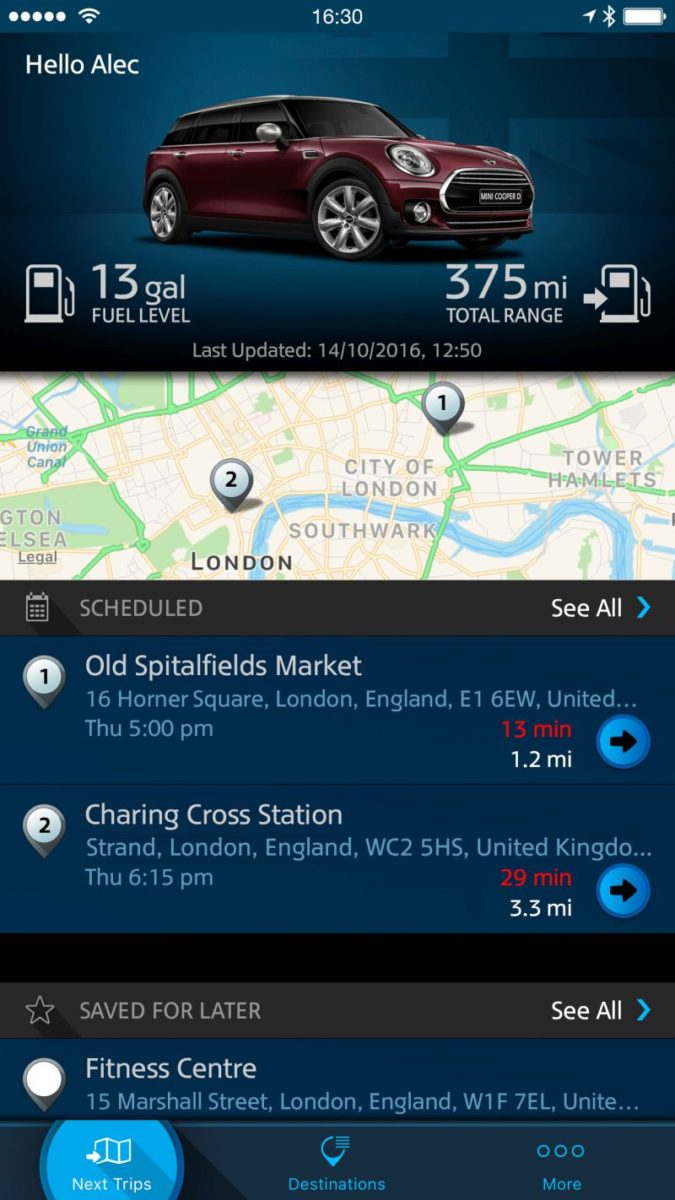See all saved for later destinations
Image resolution: width=675 pixels, height=1200 pixels.
(x=600, y=1010)
